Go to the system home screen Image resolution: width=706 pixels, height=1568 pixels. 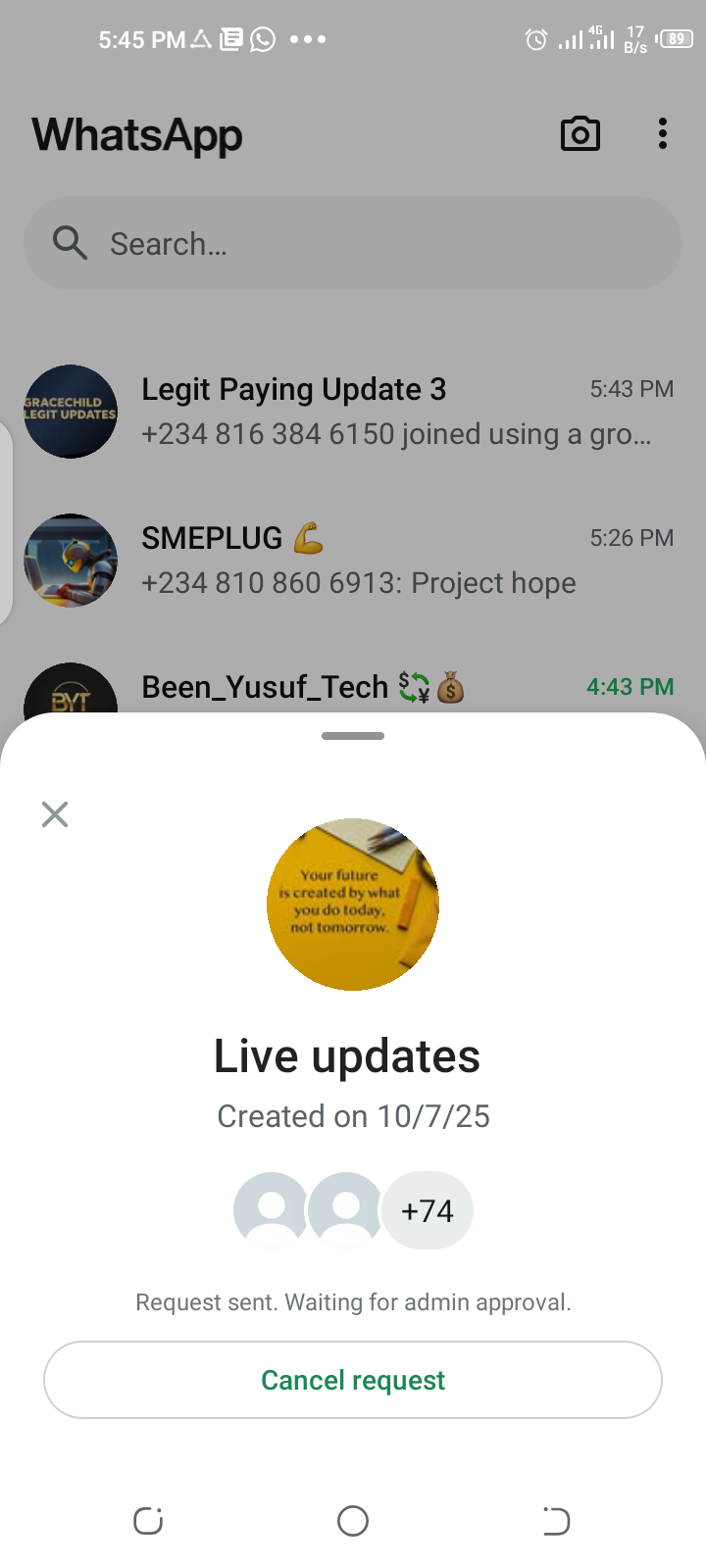pyautogui.click(x=353, y=1521)
